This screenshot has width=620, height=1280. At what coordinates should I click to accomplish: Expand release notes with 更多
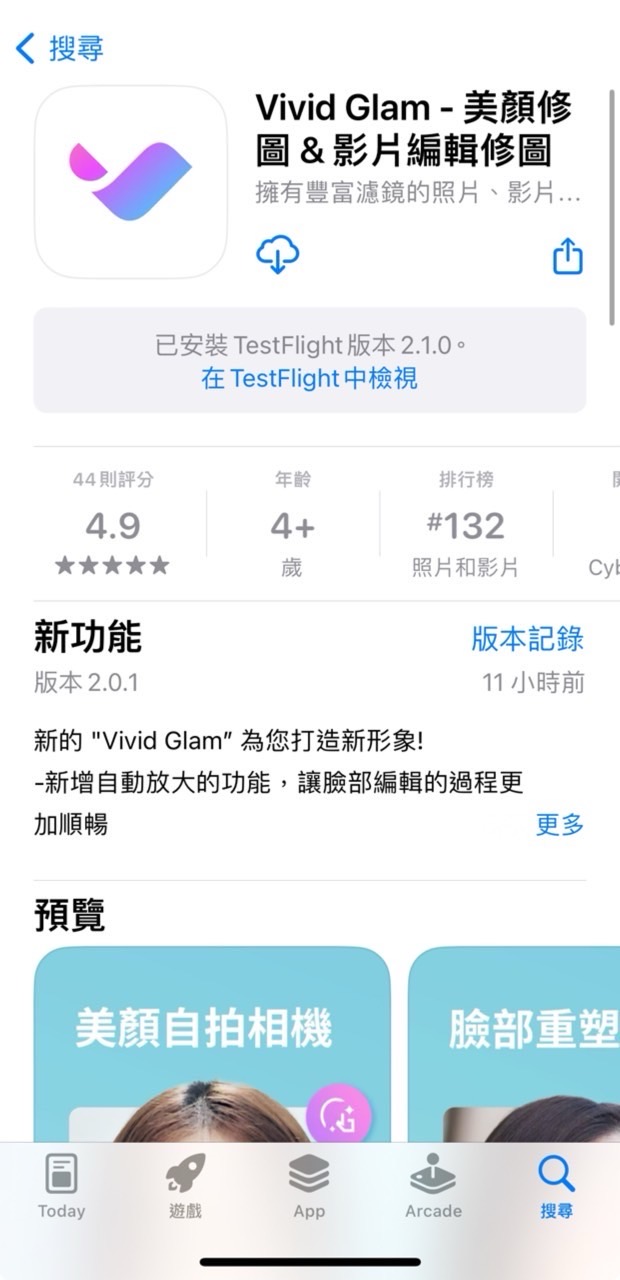[x=559, y=825]
